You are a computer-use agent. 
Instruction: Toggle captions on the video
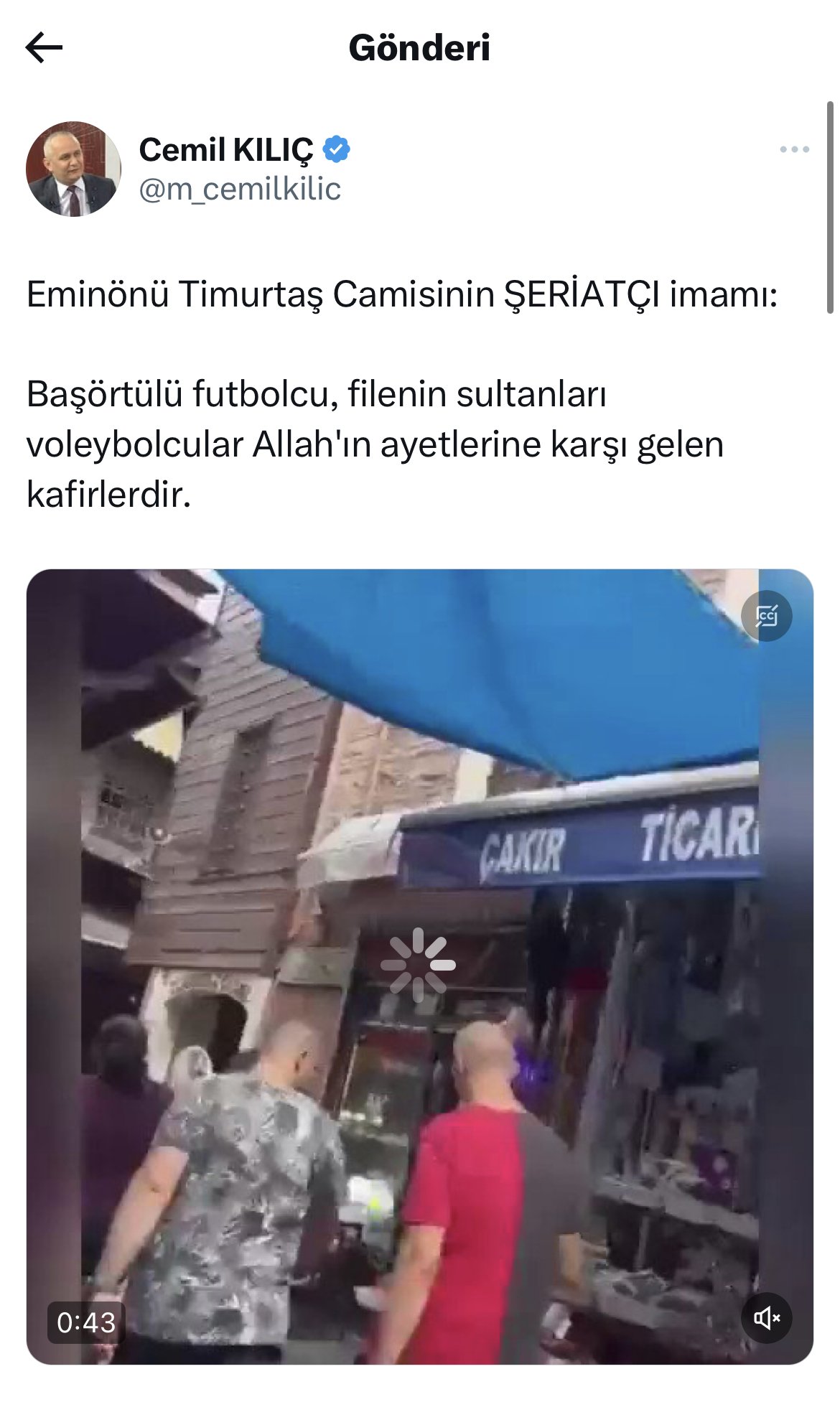[x=766, y=617]
